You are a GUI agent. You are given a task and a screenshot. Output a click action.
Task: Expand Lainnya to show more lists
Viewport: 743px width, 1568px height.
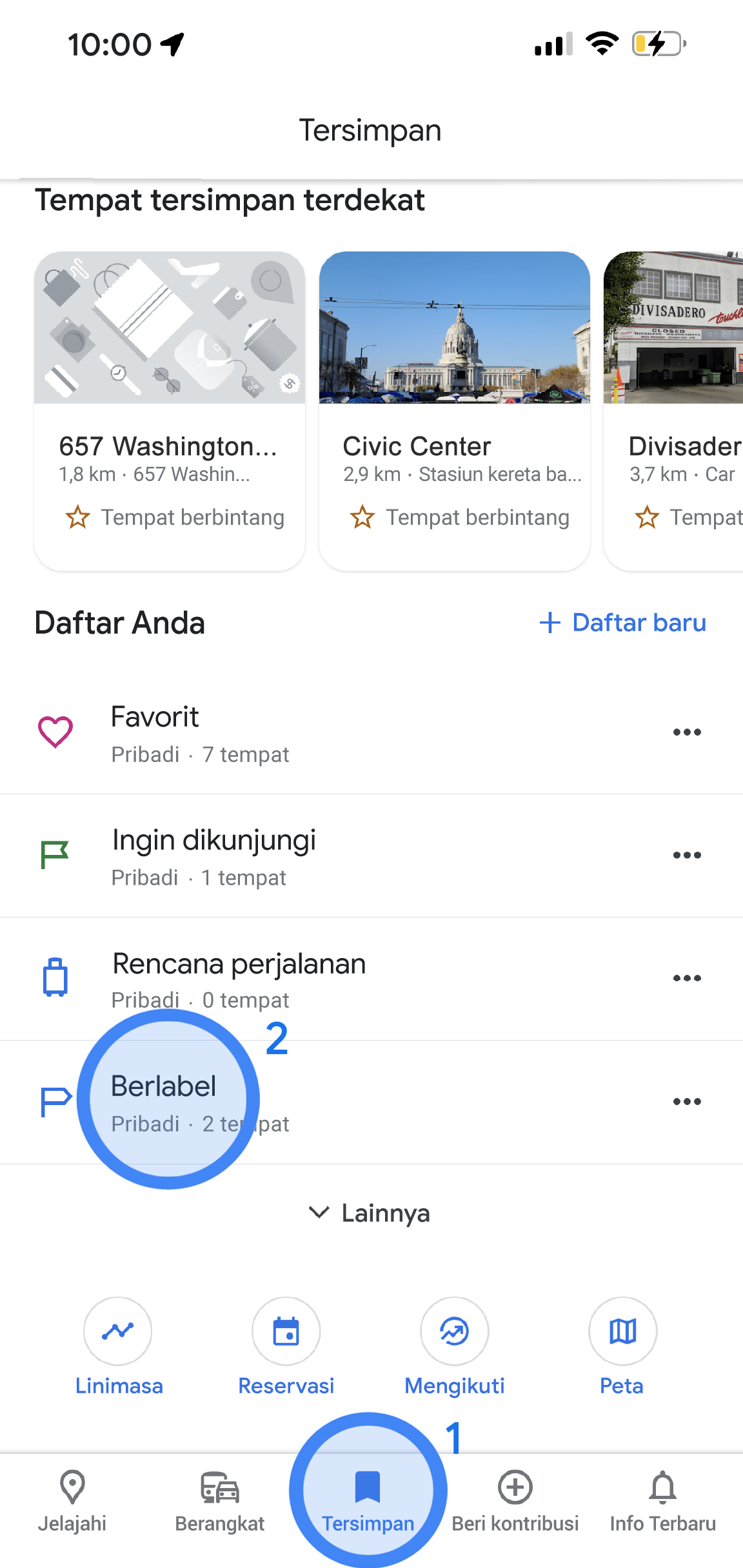[x=370, y=1213]
